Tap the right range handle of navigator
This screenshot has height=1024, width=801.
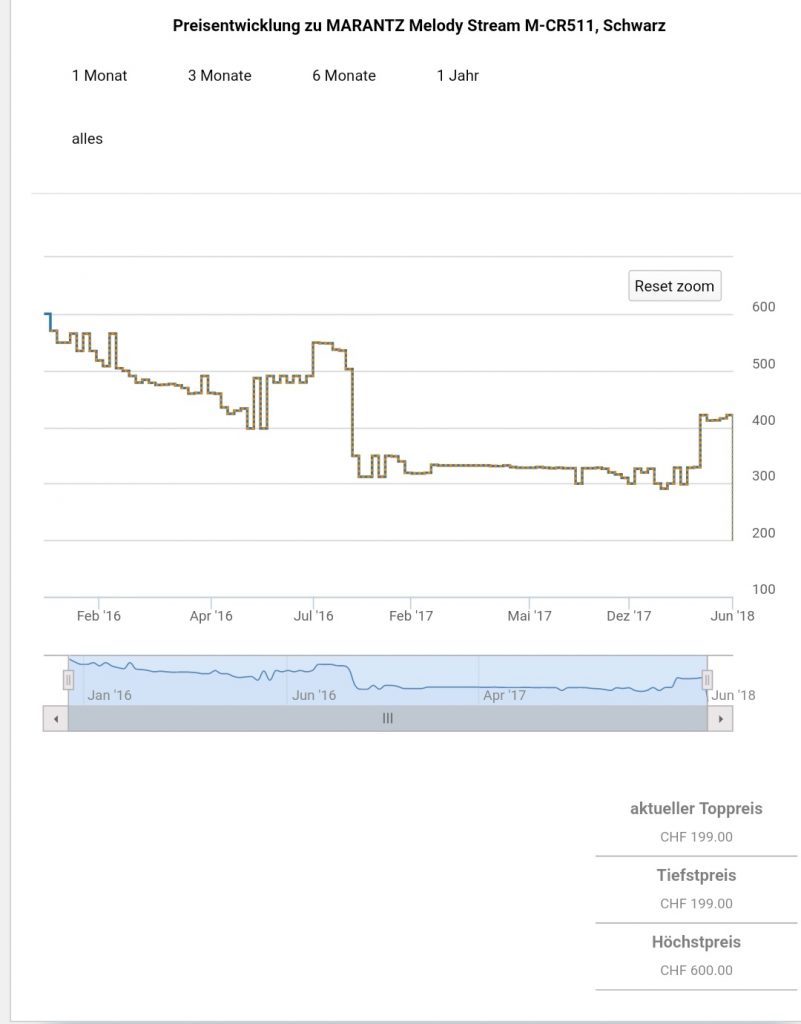(x=707, y=681)
